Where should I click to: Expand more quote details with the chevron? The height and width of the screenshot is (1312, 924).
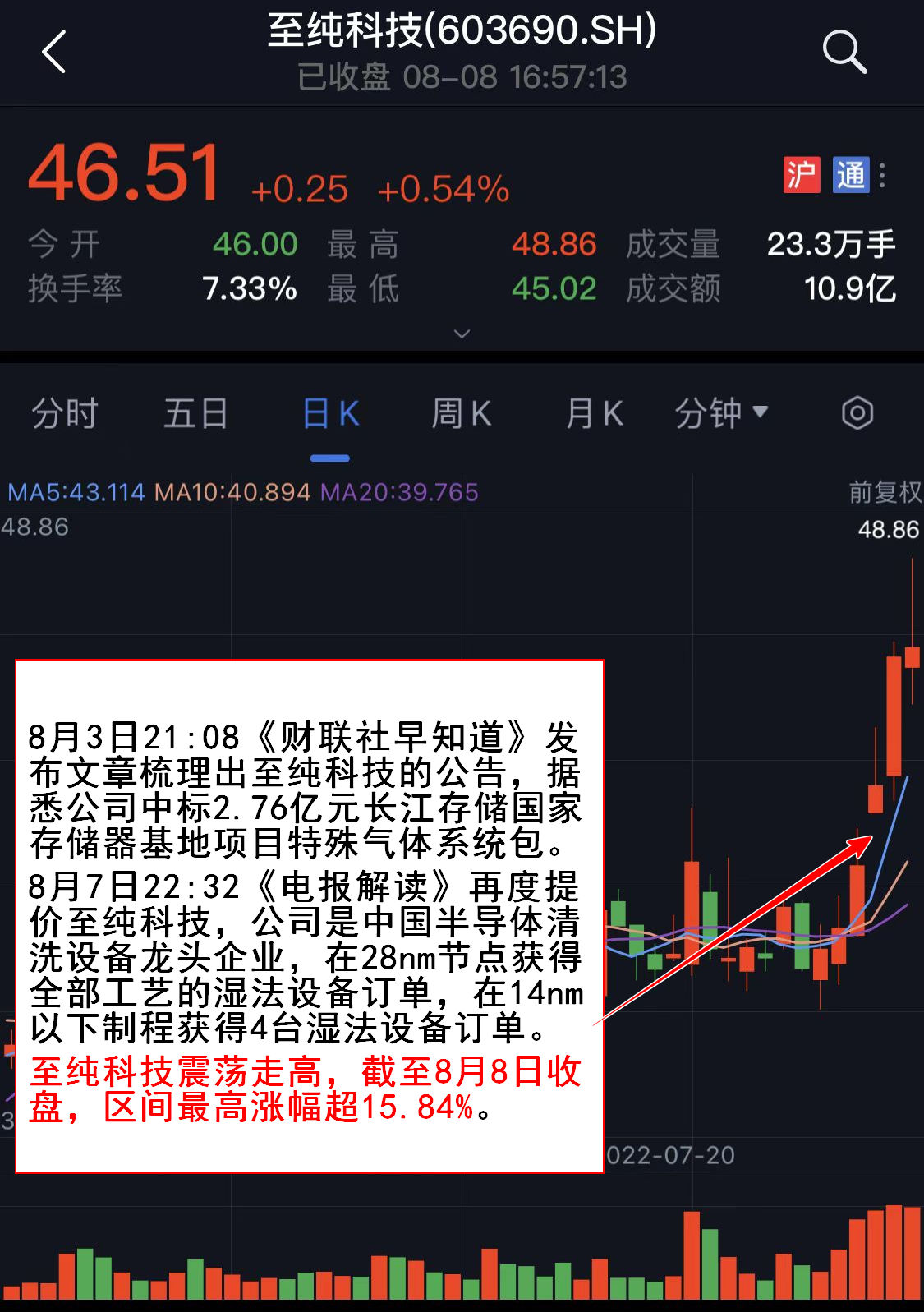click(x=462, y=334)
